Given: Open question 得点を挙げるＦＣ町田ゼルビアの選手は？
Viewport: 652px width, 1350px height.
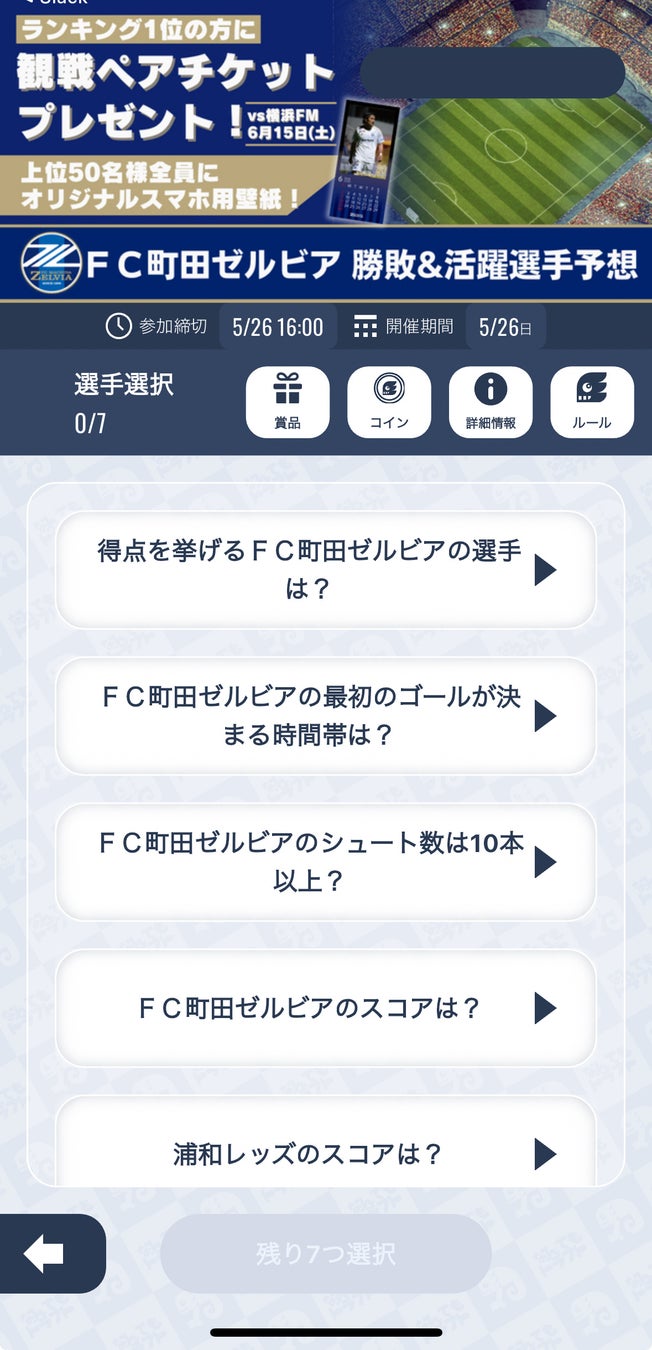Looking at the screenshot, I should (326, 570).
